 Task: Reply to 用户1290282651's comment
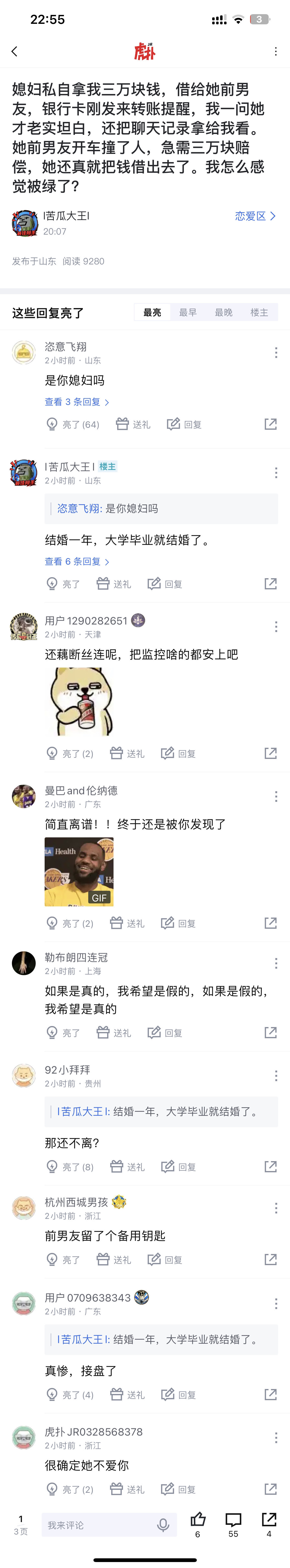(x=178, y=753)
